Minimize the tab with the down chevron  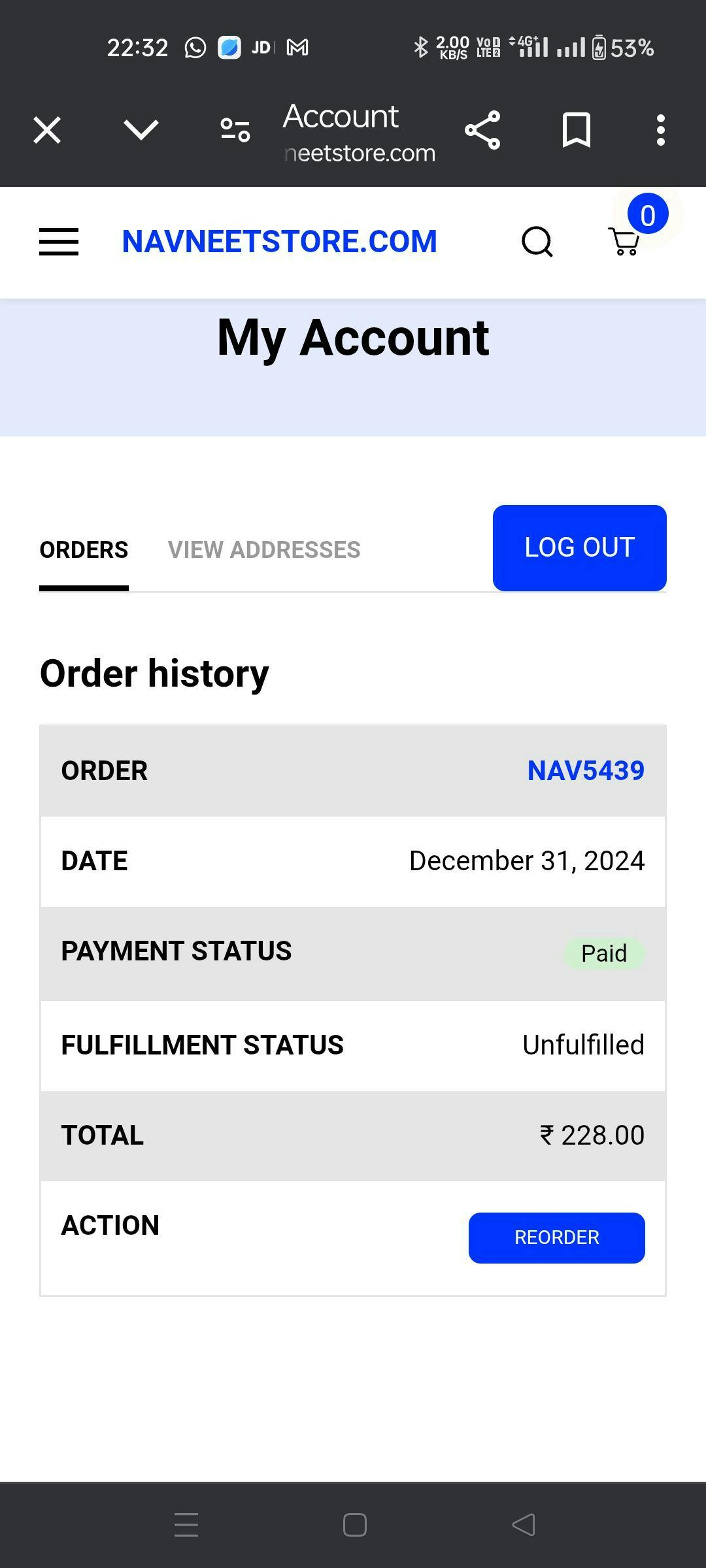[x=141, y=130]
